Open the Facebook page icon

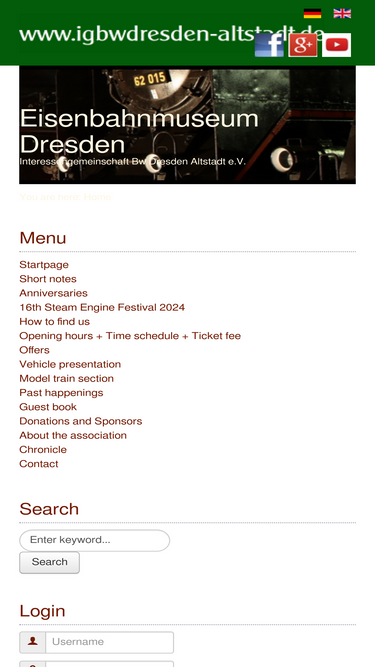click(269, 45)
